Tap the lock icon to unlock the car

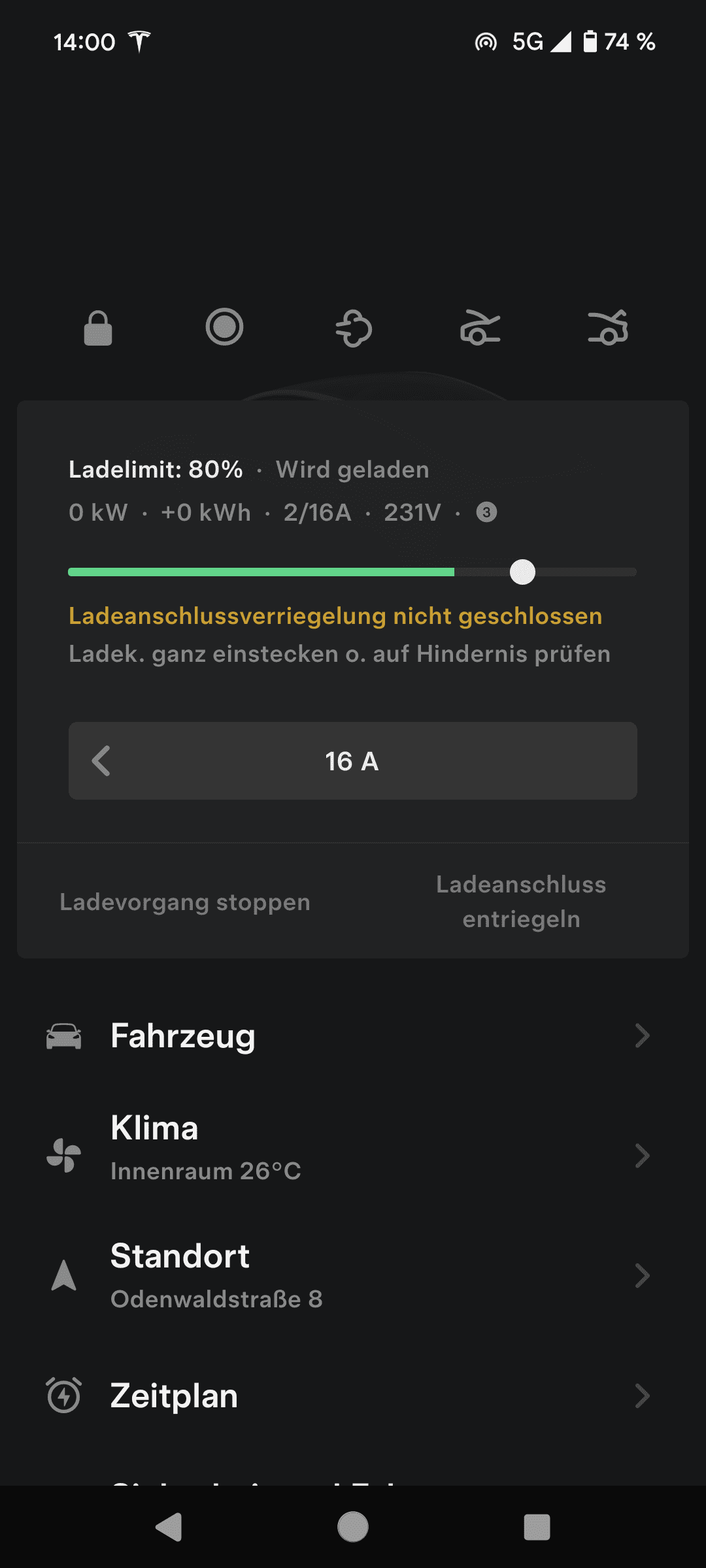pos(98,328)
